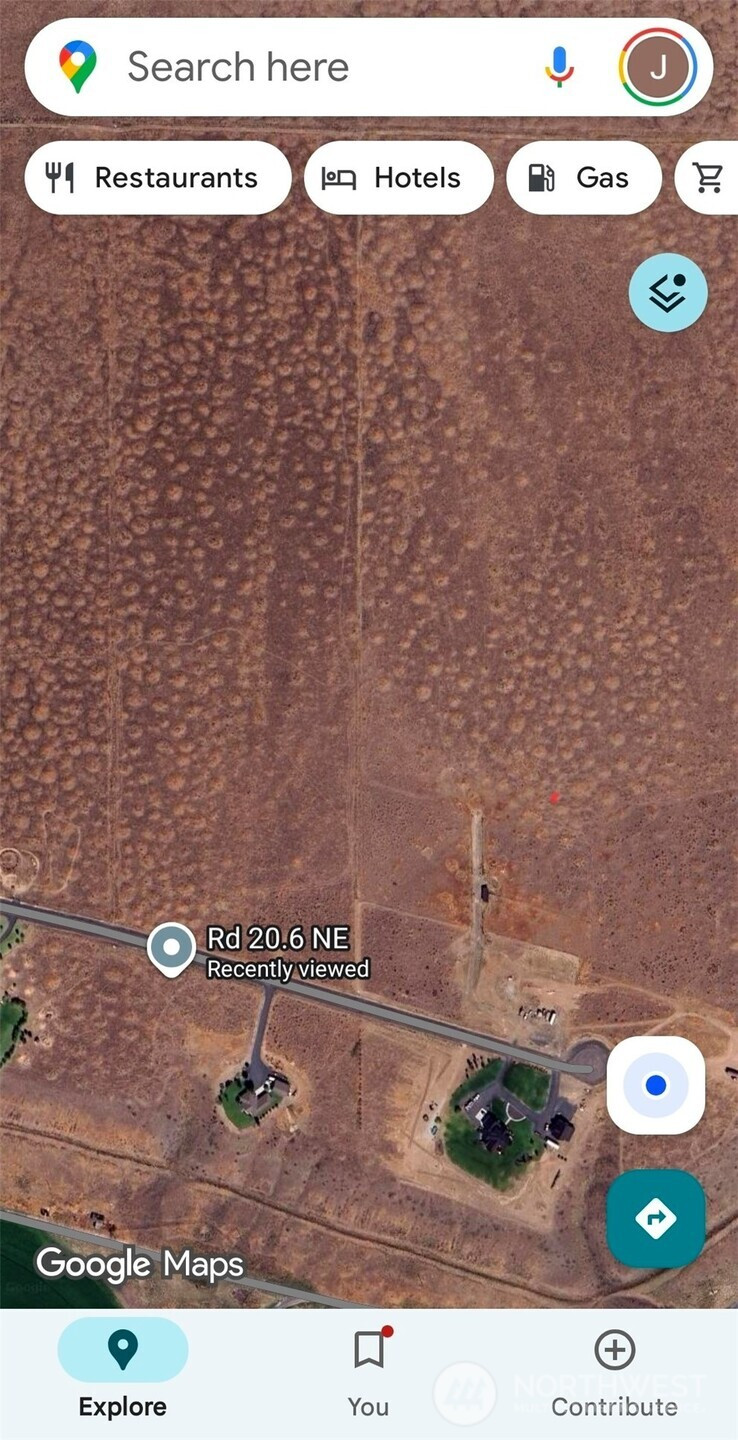
Task: Select the Rd 20.6 NE map pin
Action: [x=171, y=948]
